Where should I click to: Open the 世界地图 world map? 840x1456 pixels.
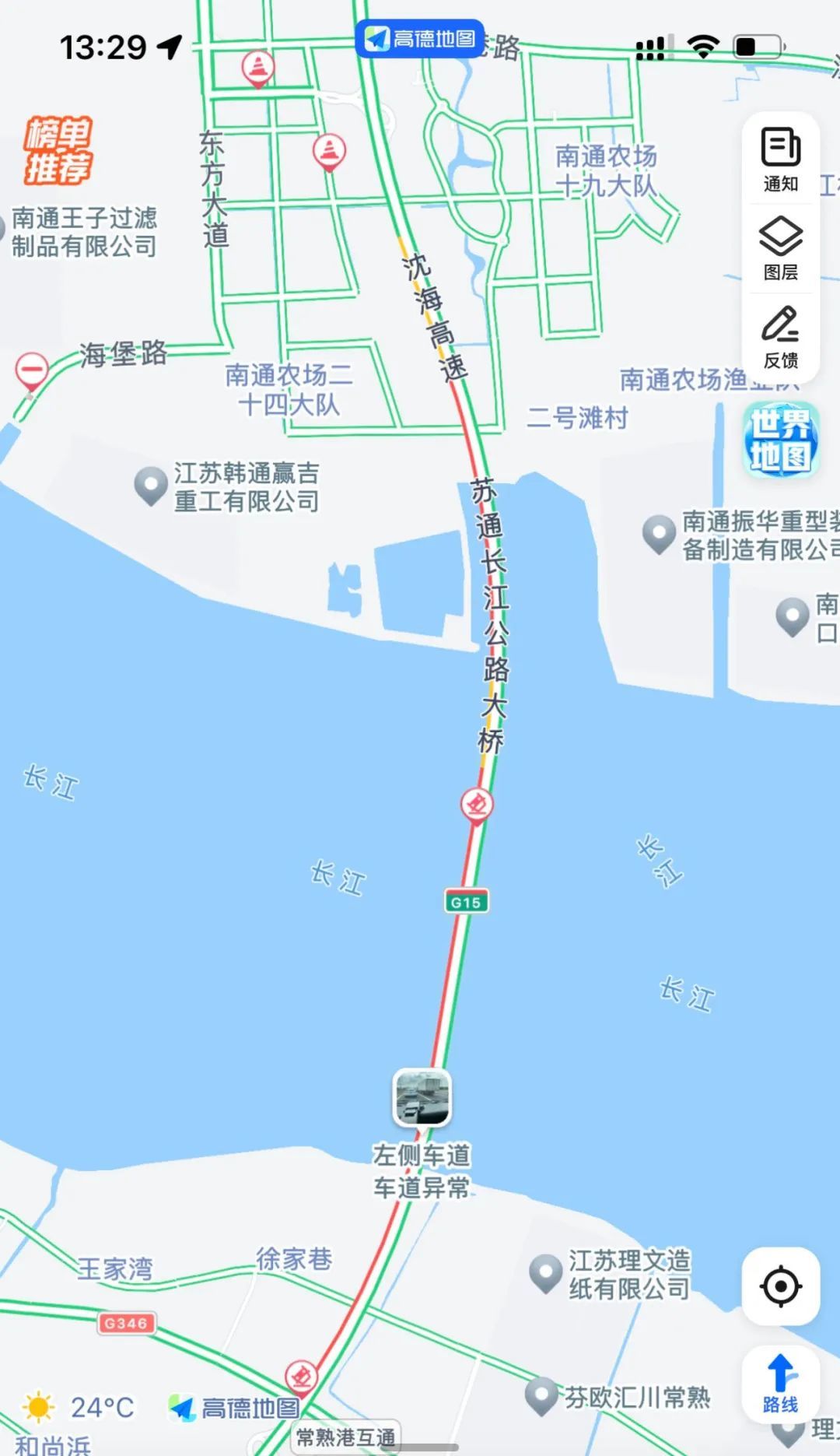780,438
